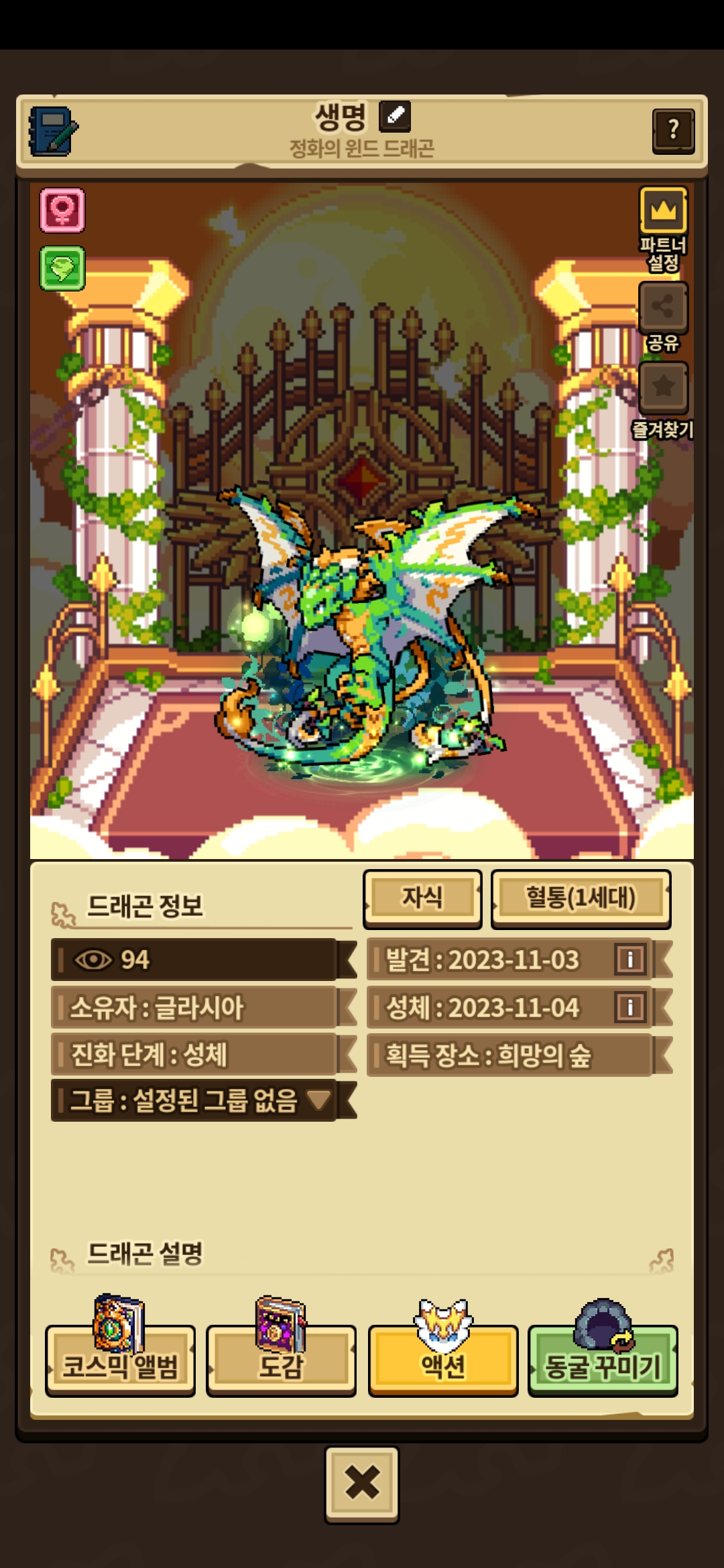Set dragon as partner with crown icon
Image resolution: width=724 pixels, height=1568 pixels.
663,211
